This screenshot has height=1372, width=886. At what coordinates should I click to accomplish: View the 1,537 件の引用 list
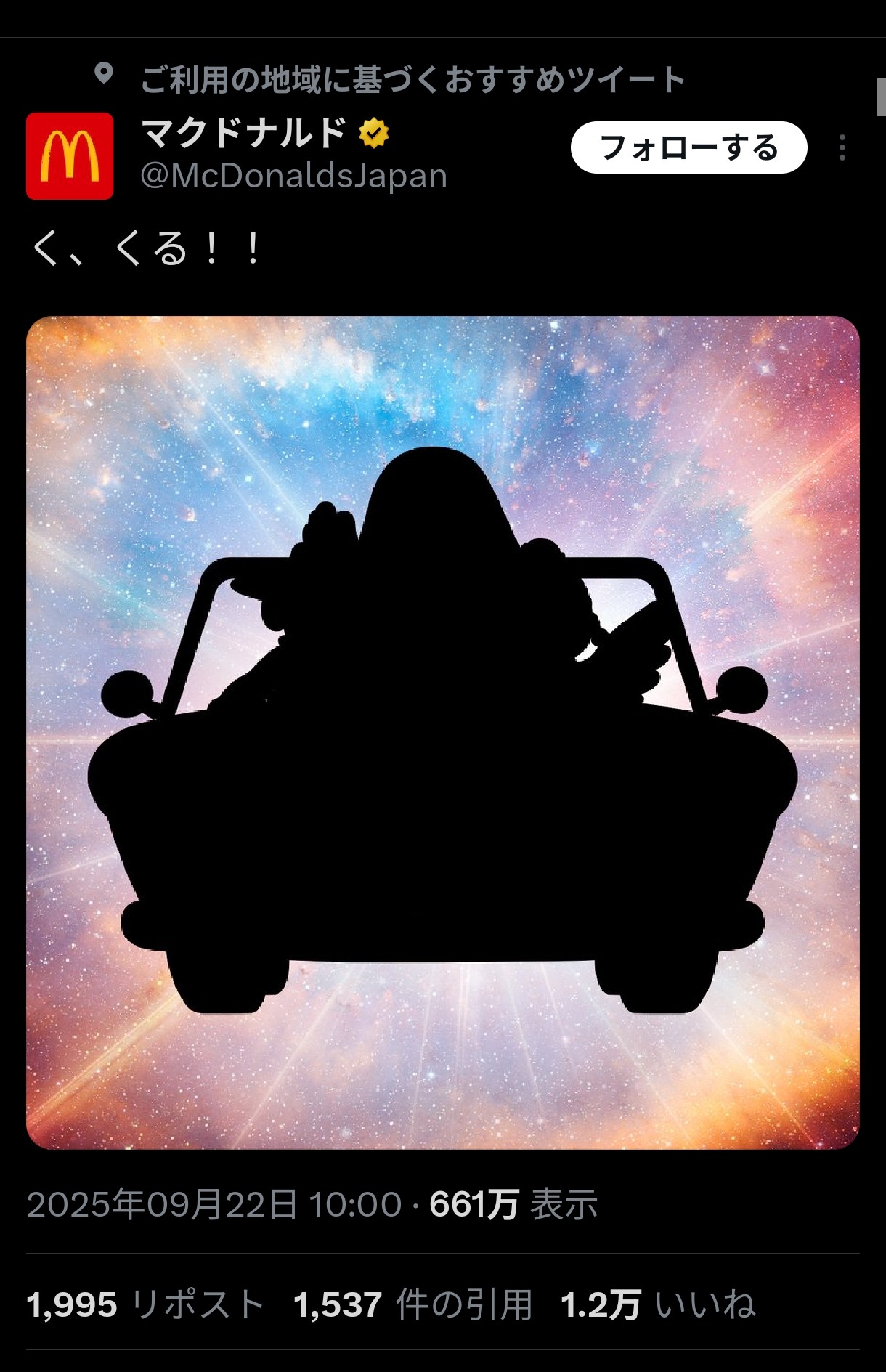pyautogui.click(x=412, y=1304)
